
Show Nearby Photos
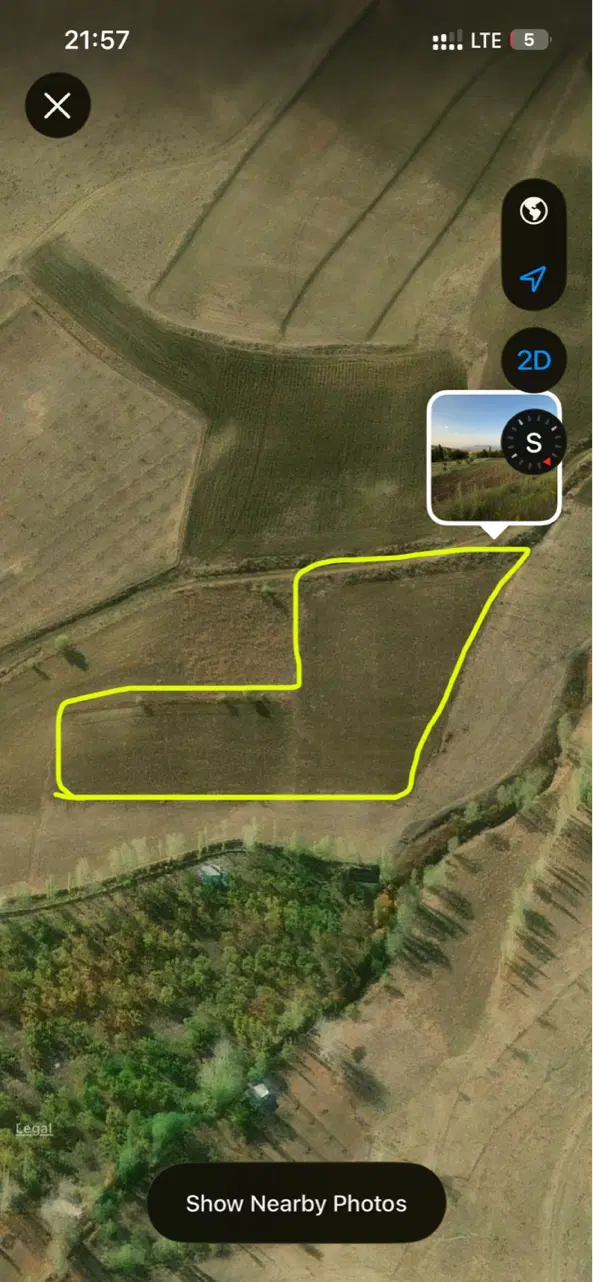click(296, 1203)
